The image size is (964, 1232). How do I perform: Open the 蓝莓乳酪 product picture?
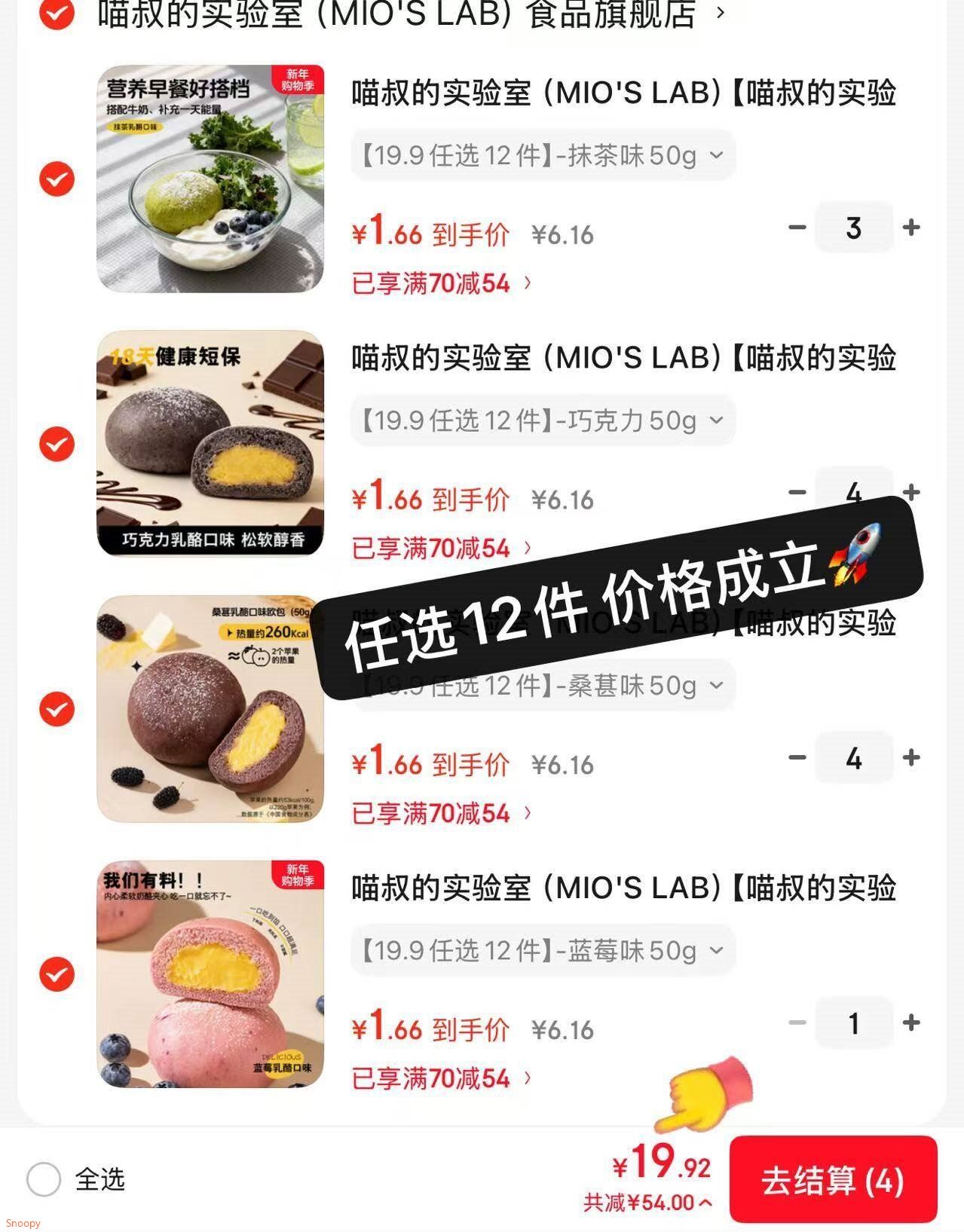(x=210, y=974)
